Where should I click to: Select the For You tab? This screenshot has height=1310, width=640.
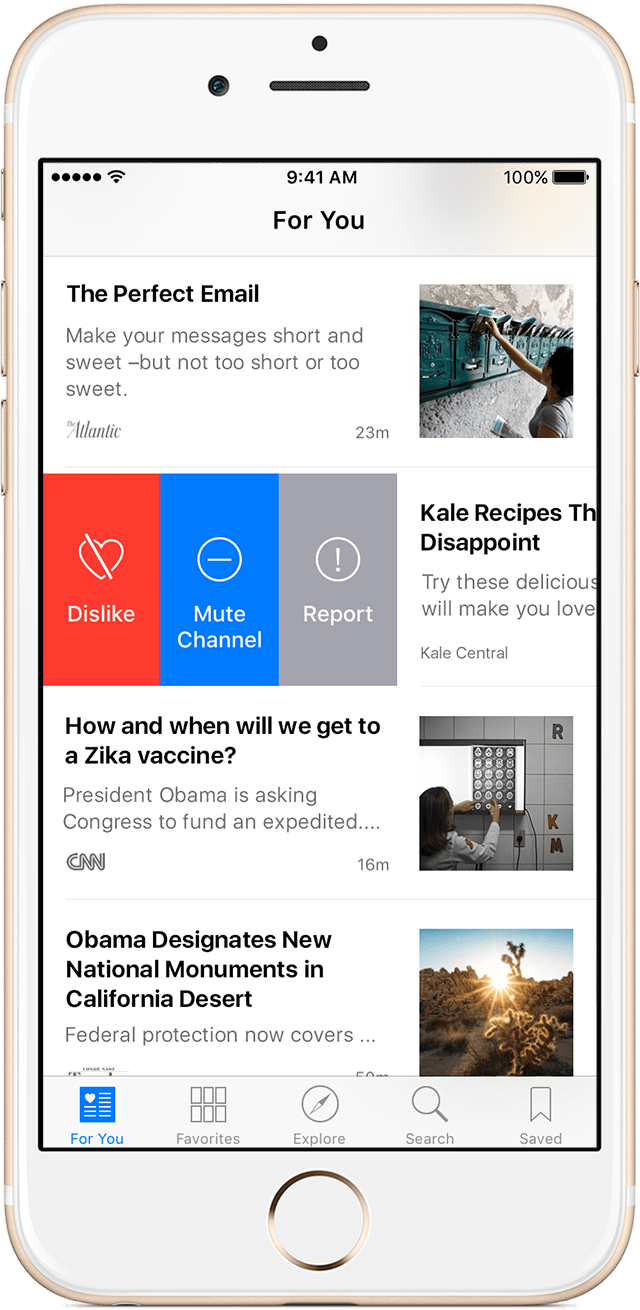click(97, 1116)
